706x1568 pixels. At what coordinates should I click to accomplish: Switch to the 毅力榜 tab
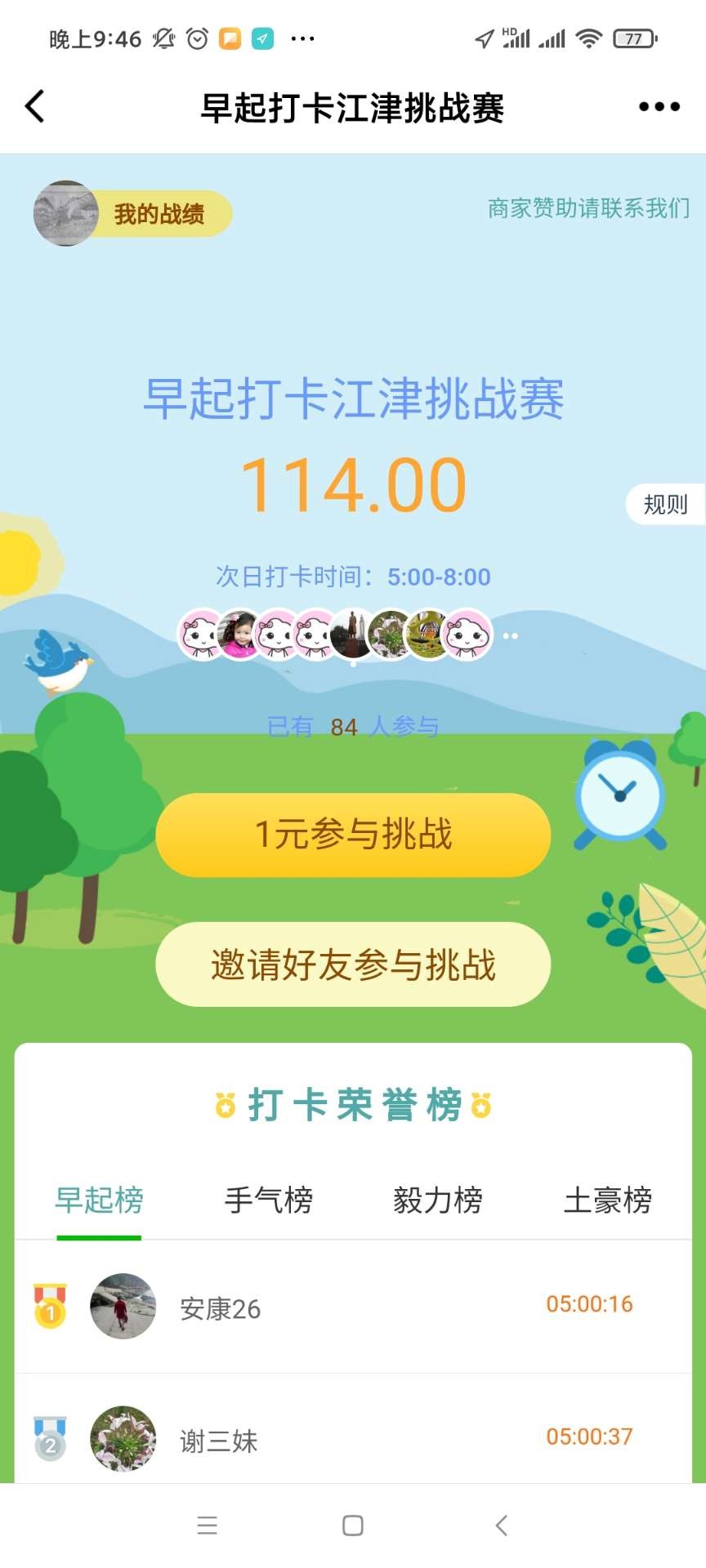coord(438,1200)
